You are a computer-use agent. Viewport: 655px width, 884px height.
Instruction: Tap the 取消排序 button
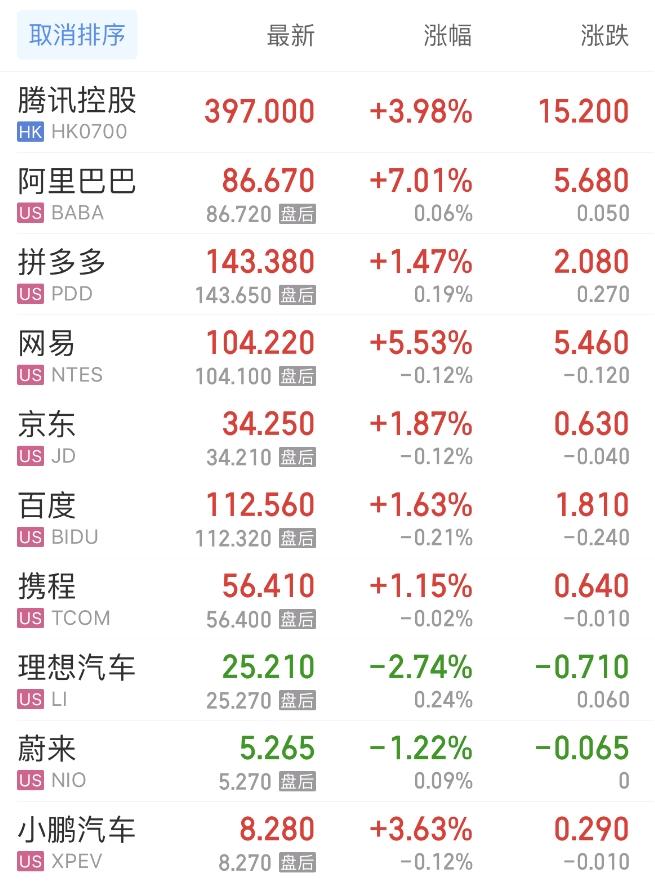(x=77, y=35)
